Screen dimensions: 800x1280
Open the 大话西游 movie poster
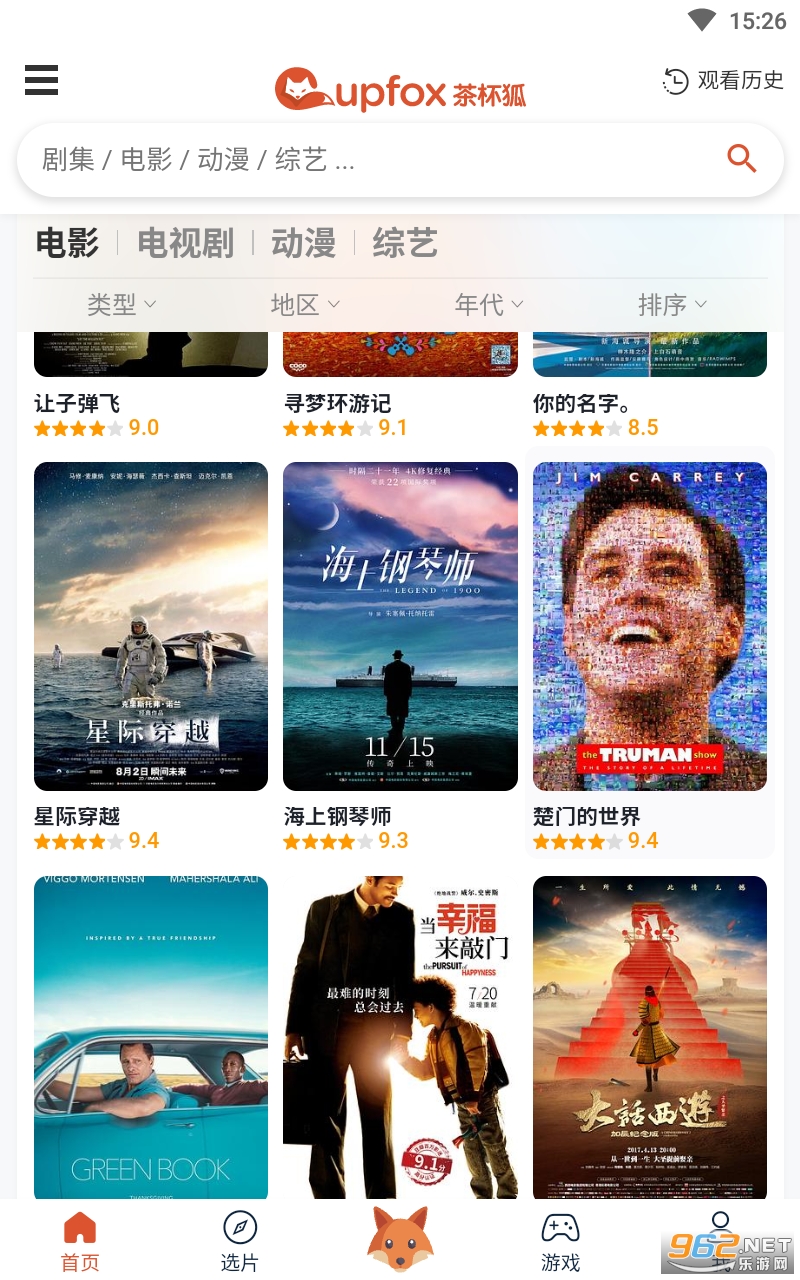(650, 1036)
